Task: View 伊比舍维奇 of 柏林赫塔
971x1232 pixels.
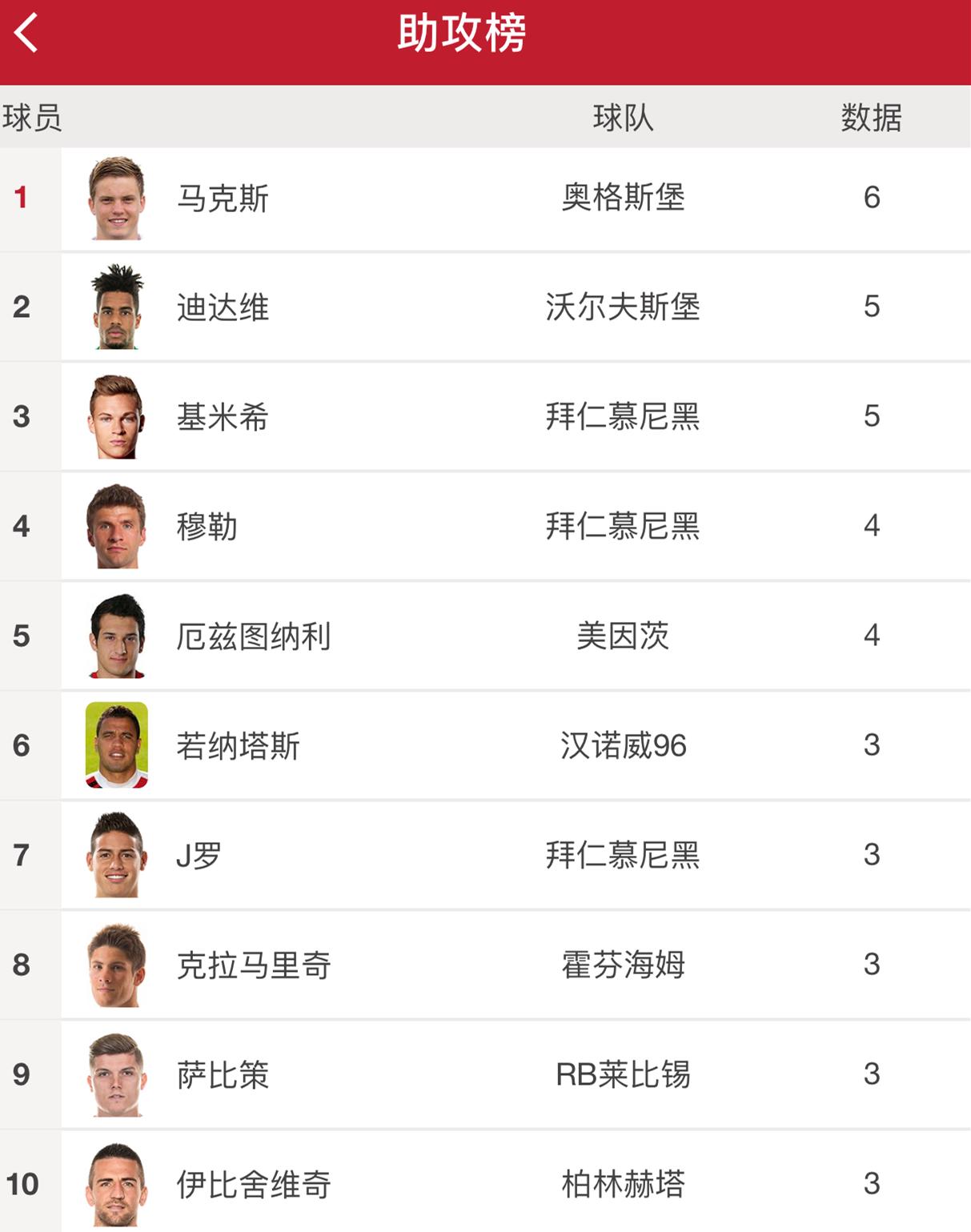Action: tap(253, 1184)
